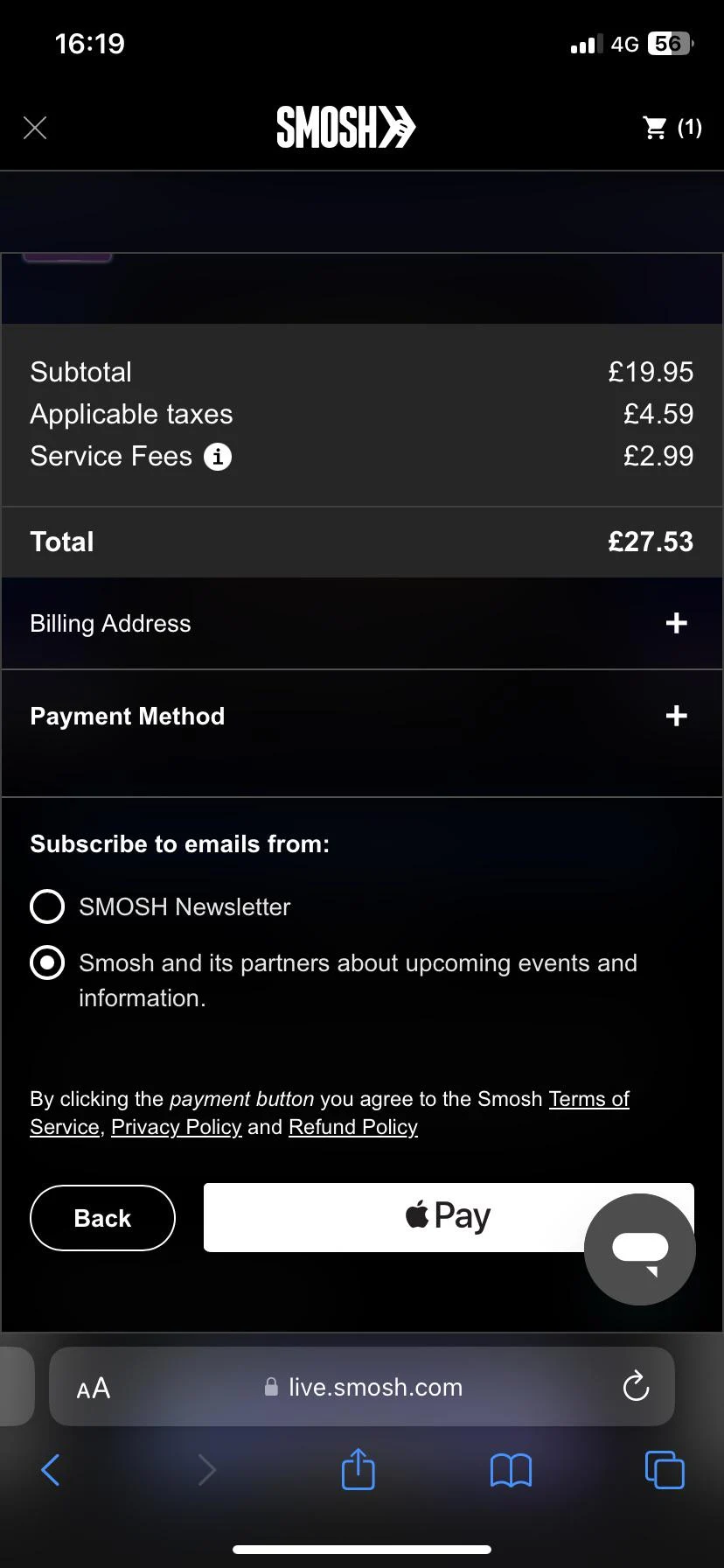Reload the page using the refresh icon
724x1568 pixels.
tap(635, 1387)
